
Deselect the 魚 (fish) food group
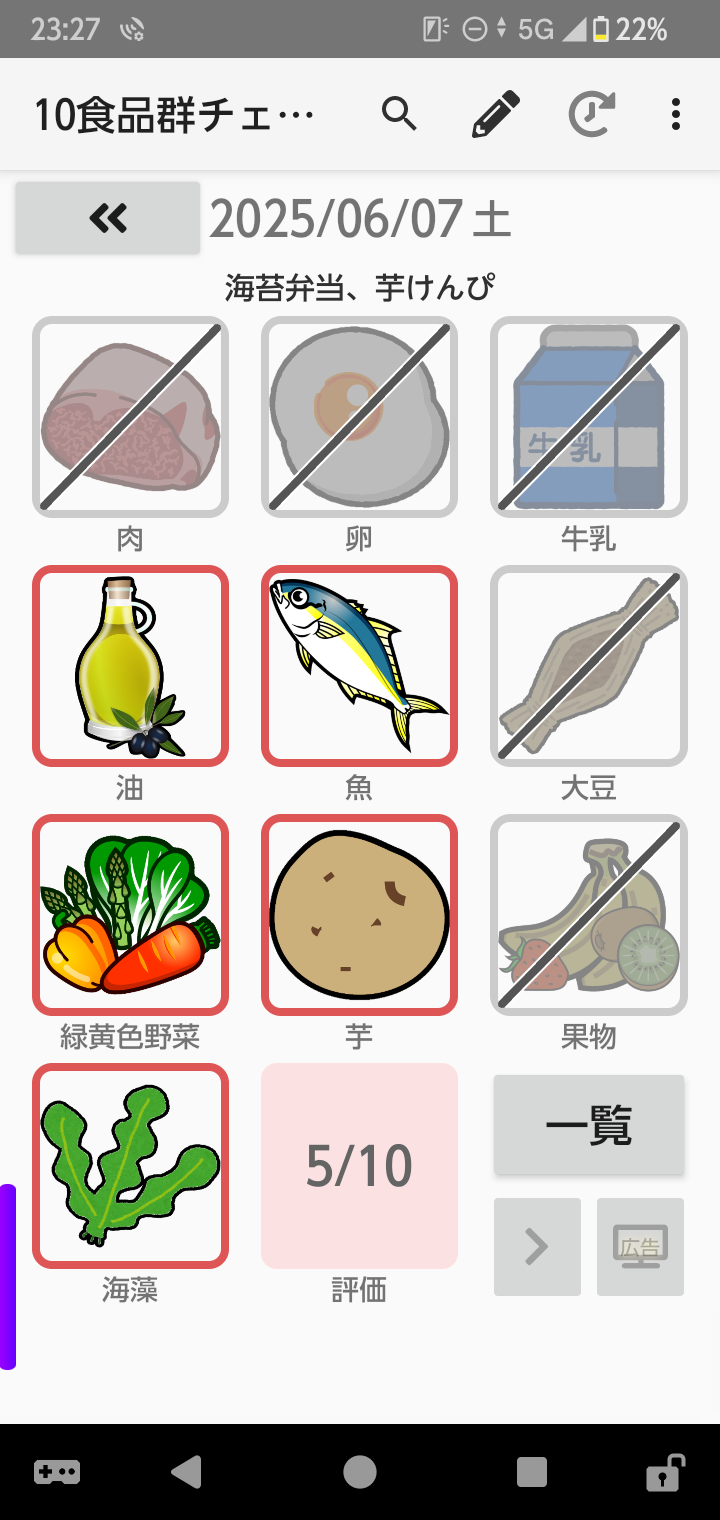(359, 666)
